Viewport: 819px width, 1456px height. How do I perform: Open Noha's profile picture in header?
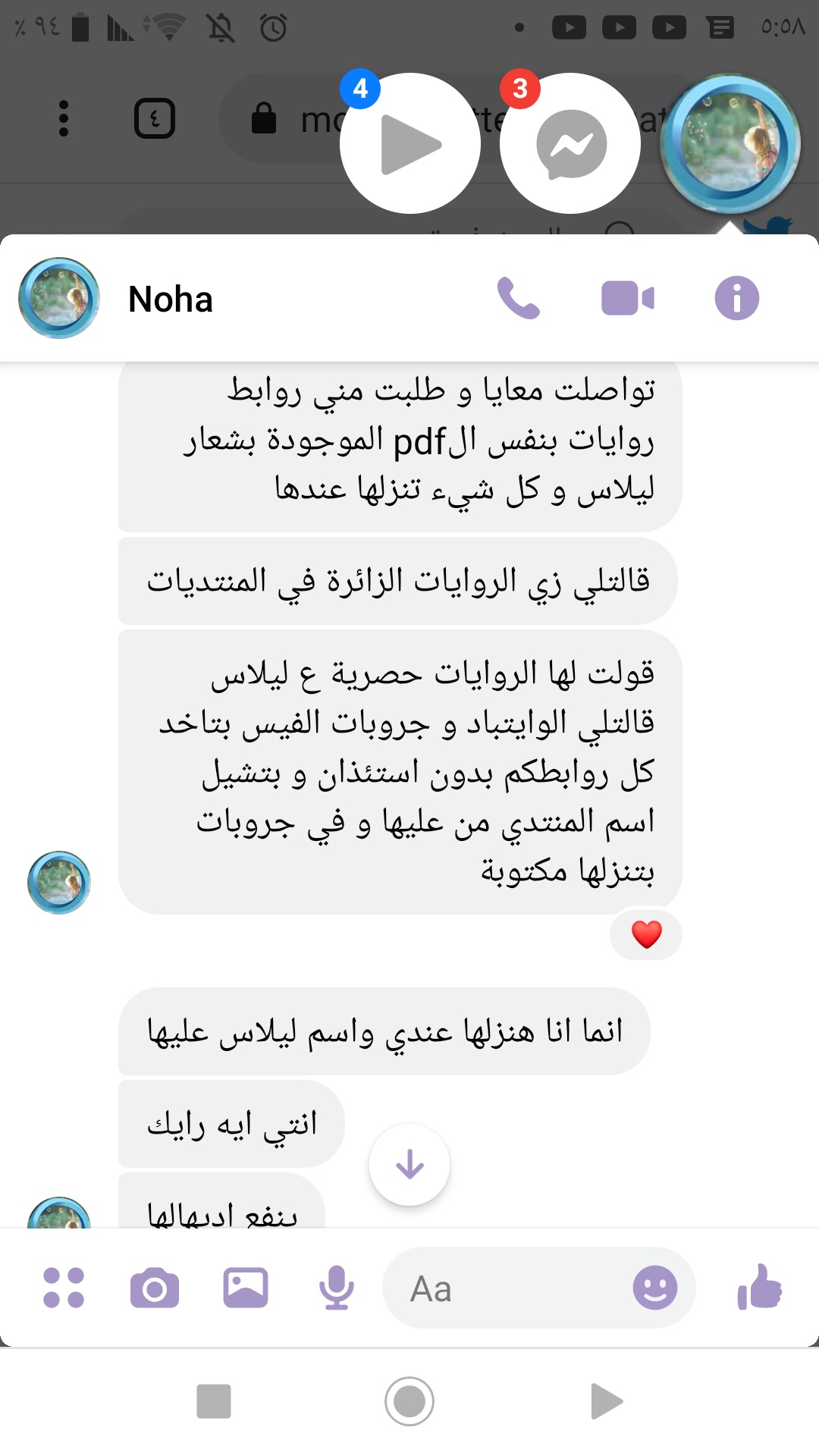tap(59, 298)
